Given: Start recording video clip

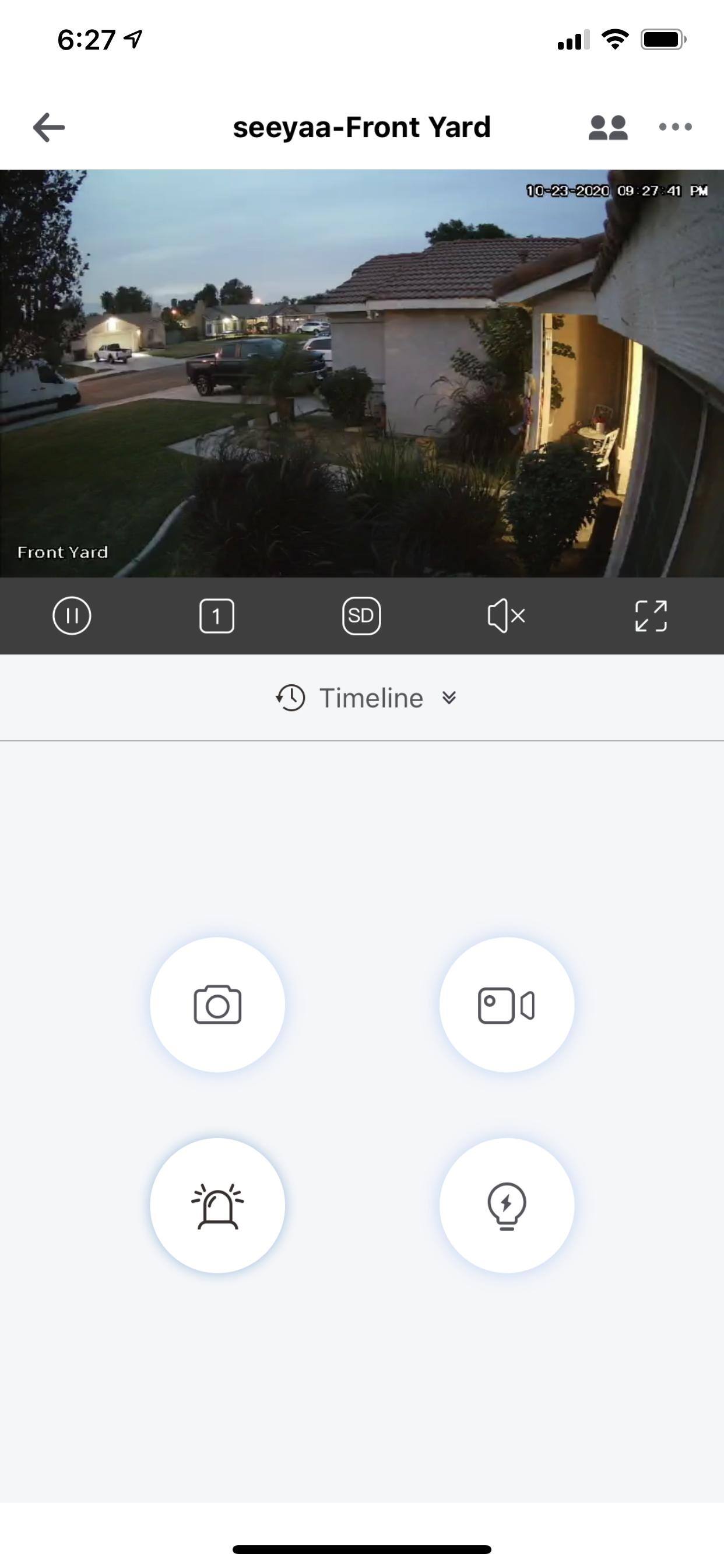Looking at the screenshot, I should (x=506, y=1005).
